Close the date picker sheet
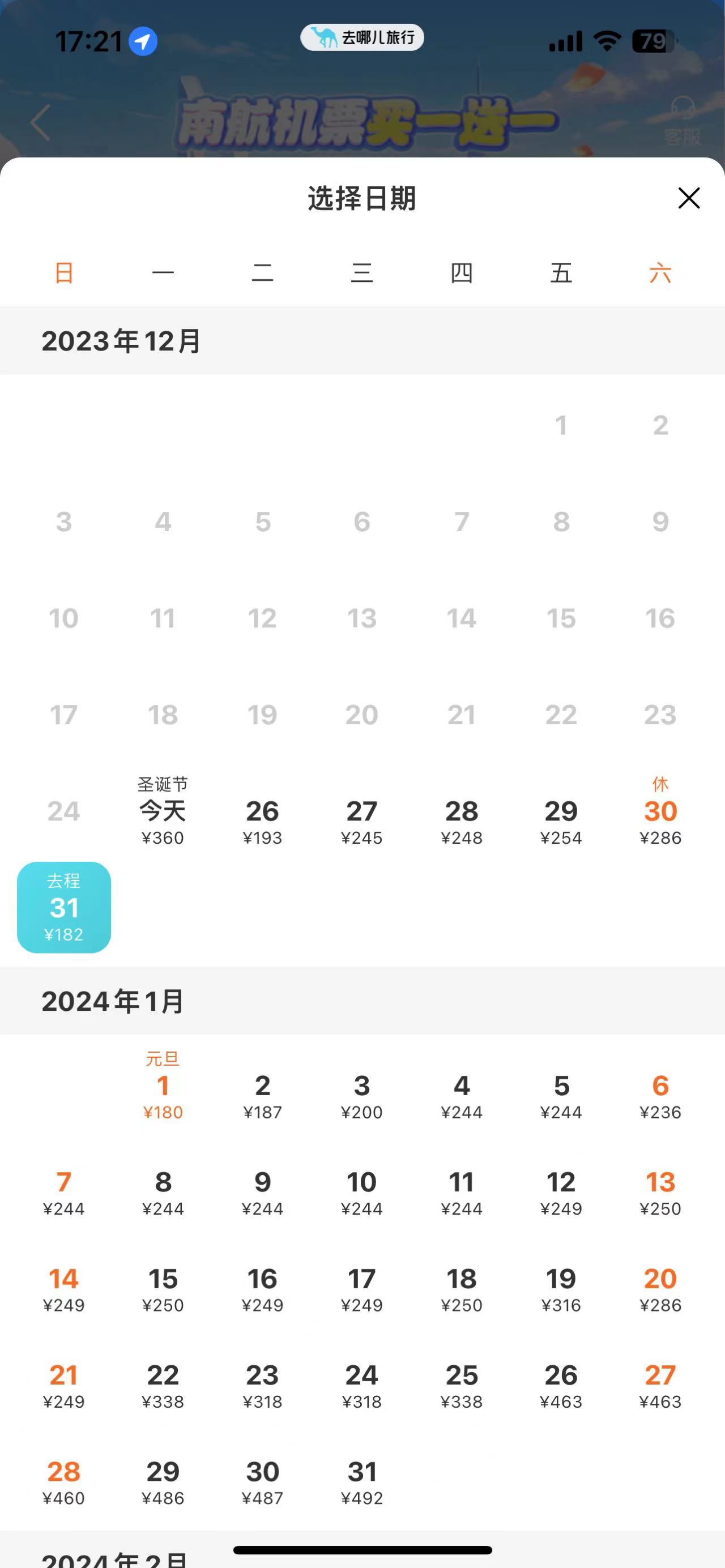Image resolution: width=725 pixels, height=1568 pixels. (689, 198)
